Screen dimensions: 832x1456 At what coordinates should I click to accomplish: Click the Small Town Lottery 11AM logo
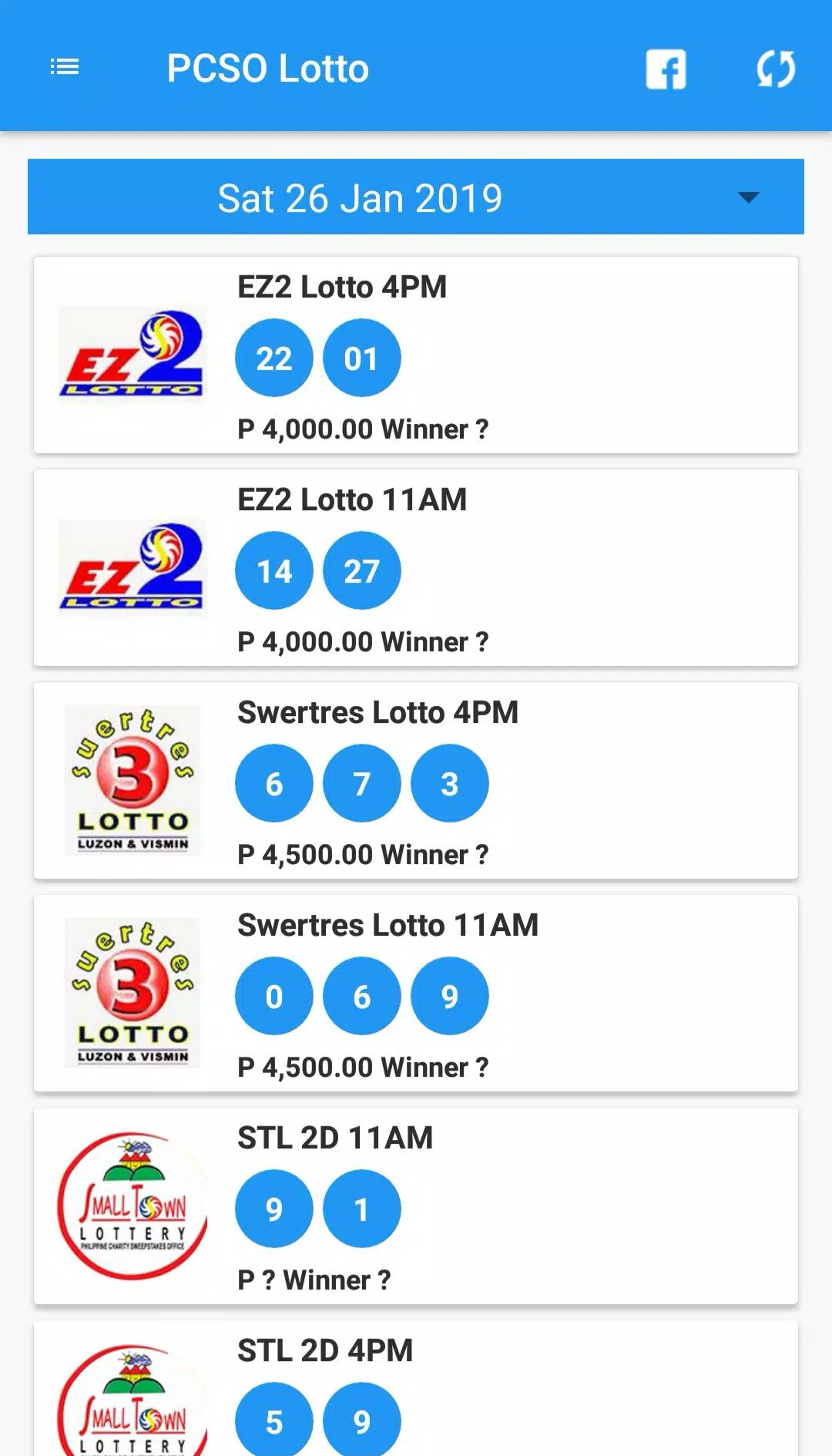[132, 1207]
